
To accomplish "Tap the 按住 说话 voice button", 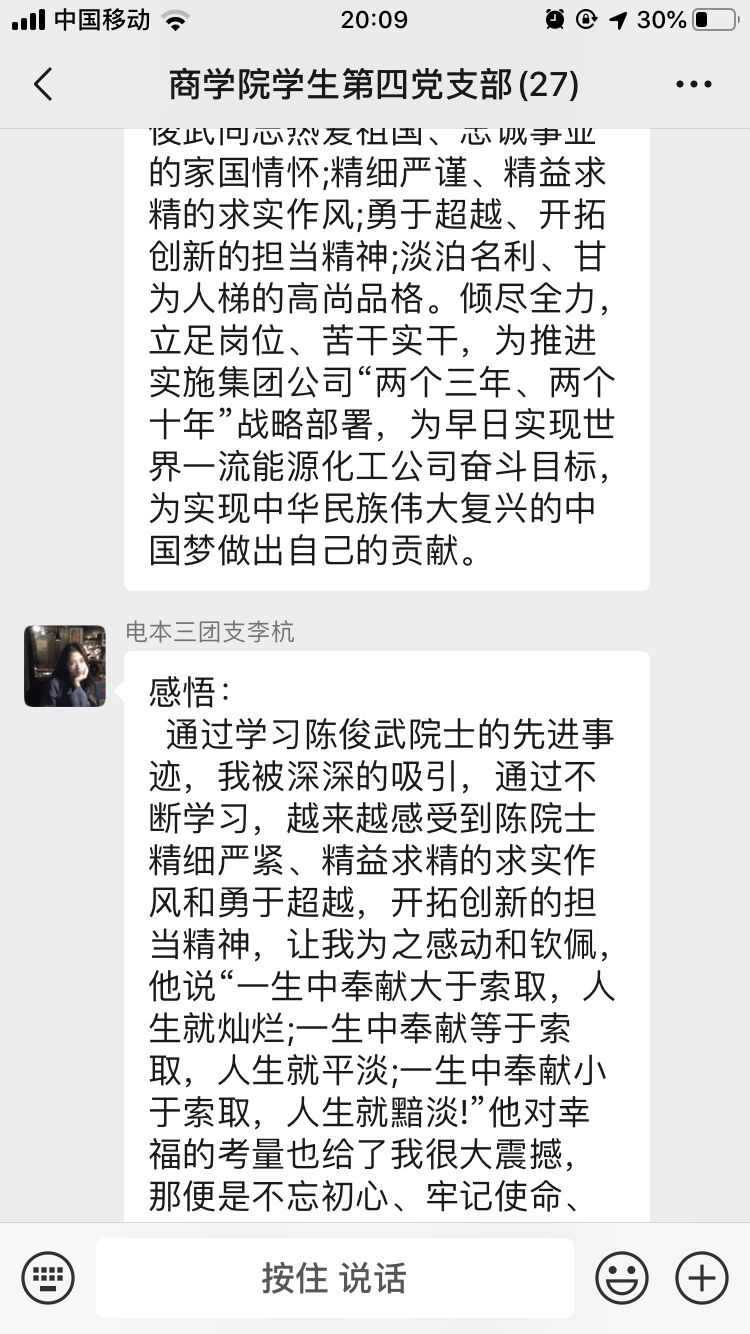I will pyautogui.click(x=335, y=1278).
